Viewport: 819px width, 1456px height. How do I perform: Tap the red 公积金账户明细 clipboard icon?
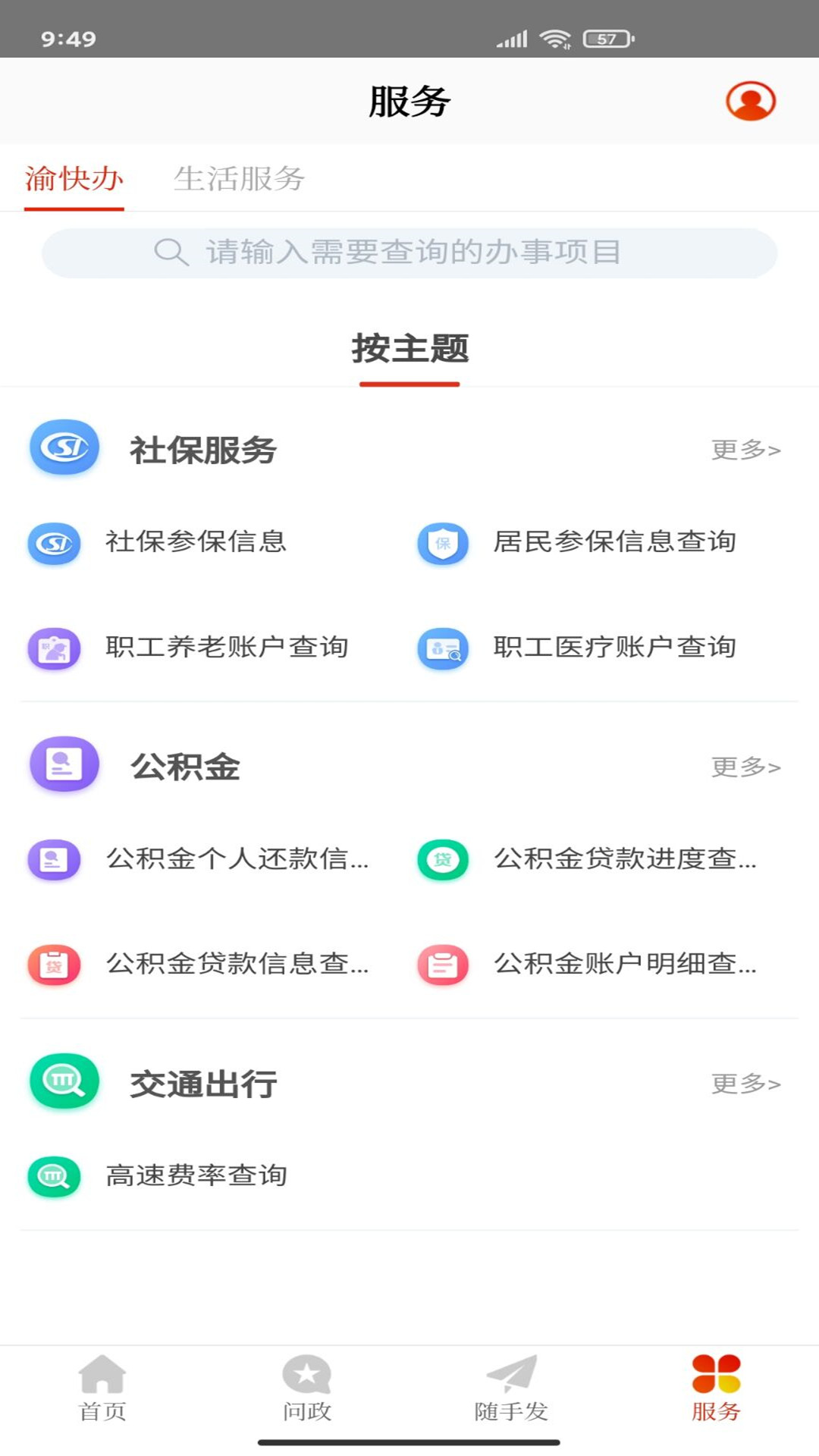(442, 965)
